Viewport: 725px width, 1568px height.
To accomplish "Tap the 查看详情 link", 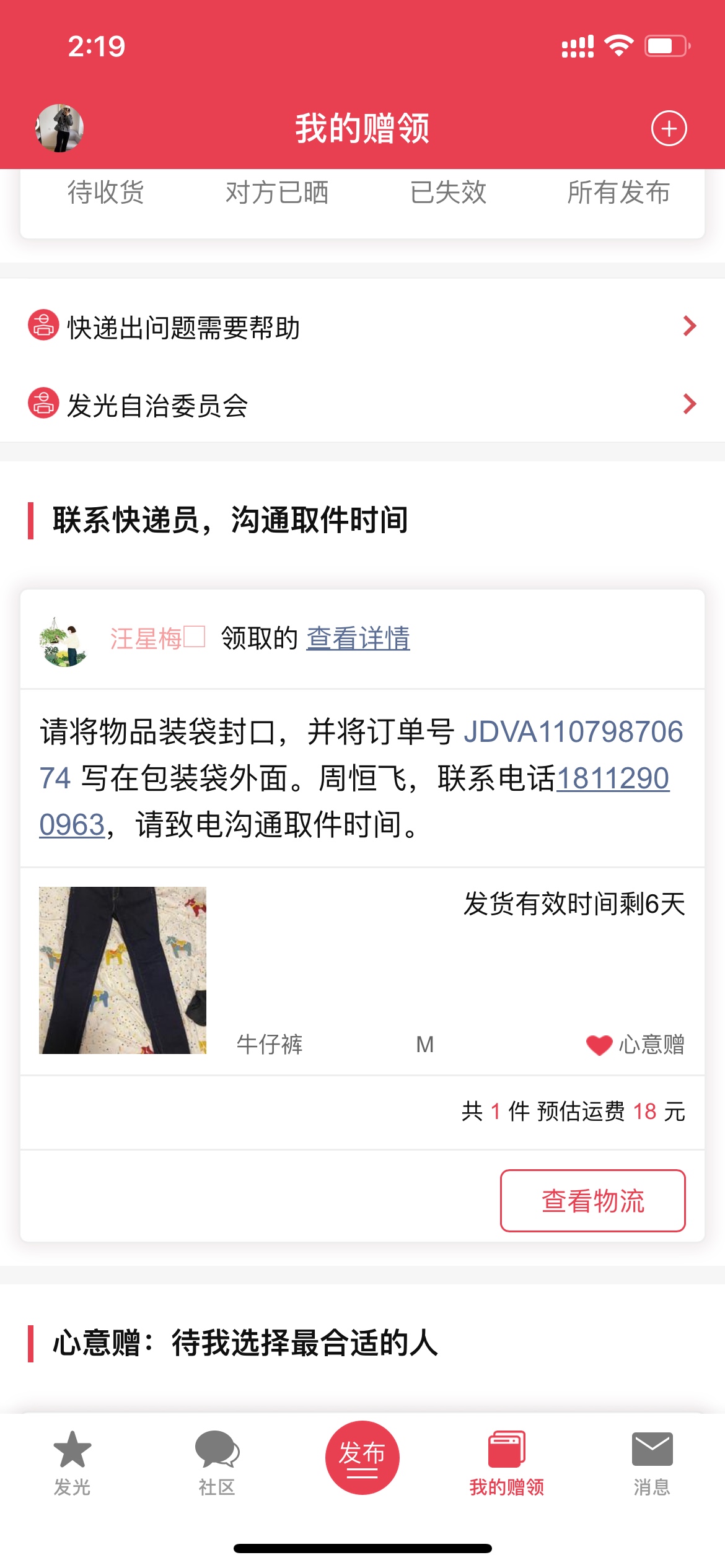I will click(x=358, y=638).
